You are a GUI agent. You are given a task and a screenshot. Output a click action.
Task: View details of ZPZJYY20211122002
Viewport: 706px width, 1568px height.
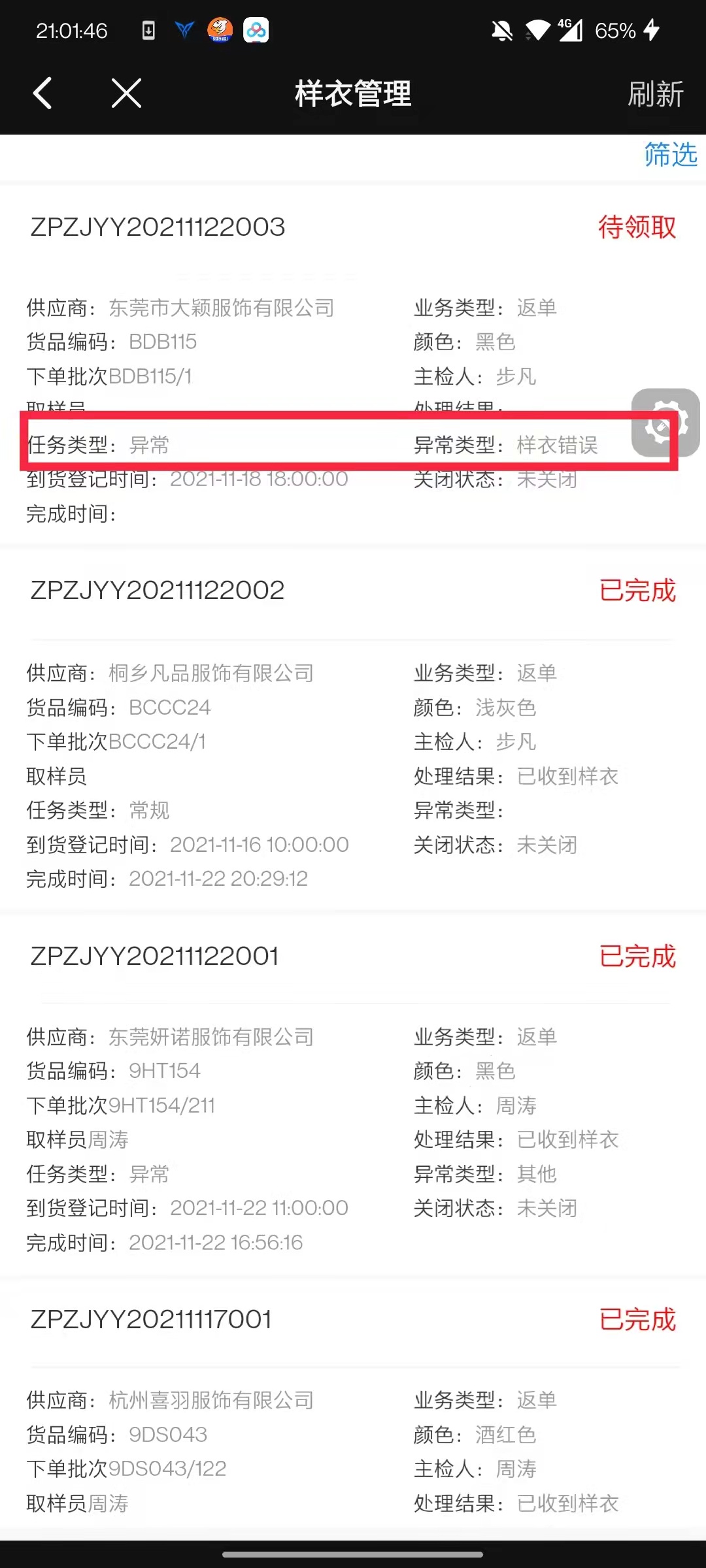point(158,591)
